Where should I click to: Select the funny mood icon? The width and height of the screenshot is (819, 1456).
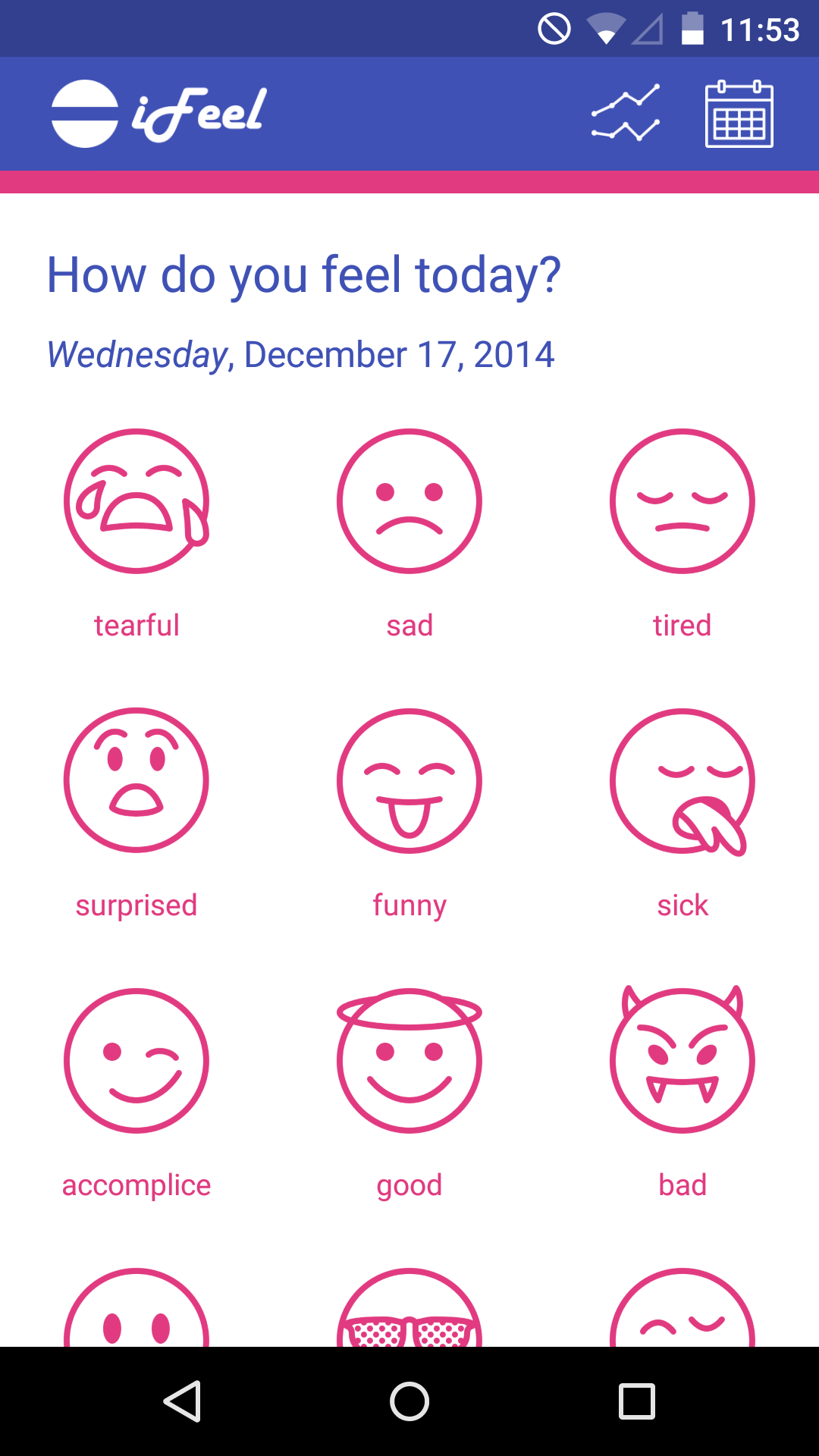[x=409, y=781]
